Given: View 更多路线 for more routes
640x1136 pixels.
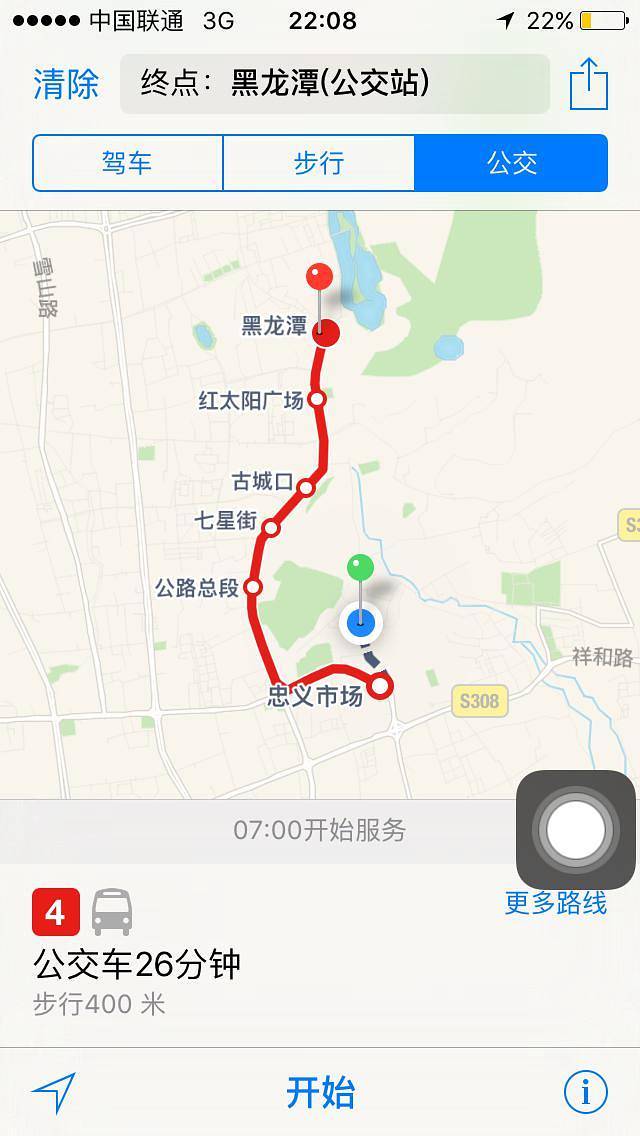Looking at the screenshot, I should coord(555,903).
